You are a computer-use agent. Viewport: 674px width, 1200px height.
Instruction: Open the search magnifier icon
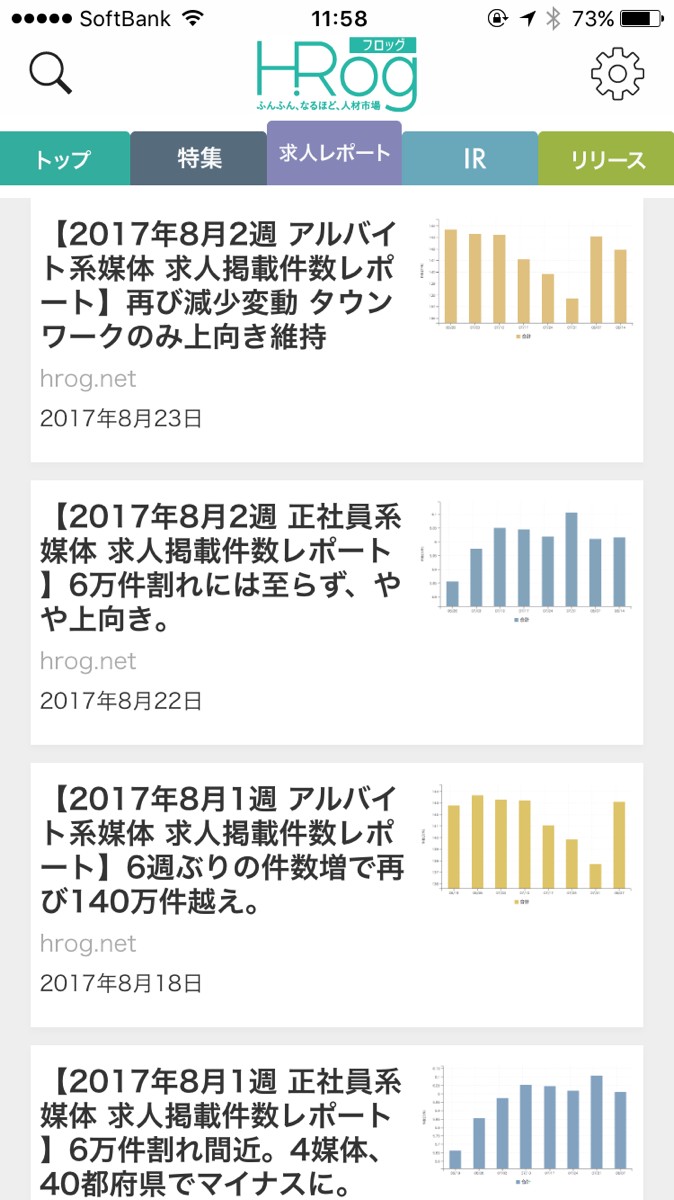[x=50, y=73]
